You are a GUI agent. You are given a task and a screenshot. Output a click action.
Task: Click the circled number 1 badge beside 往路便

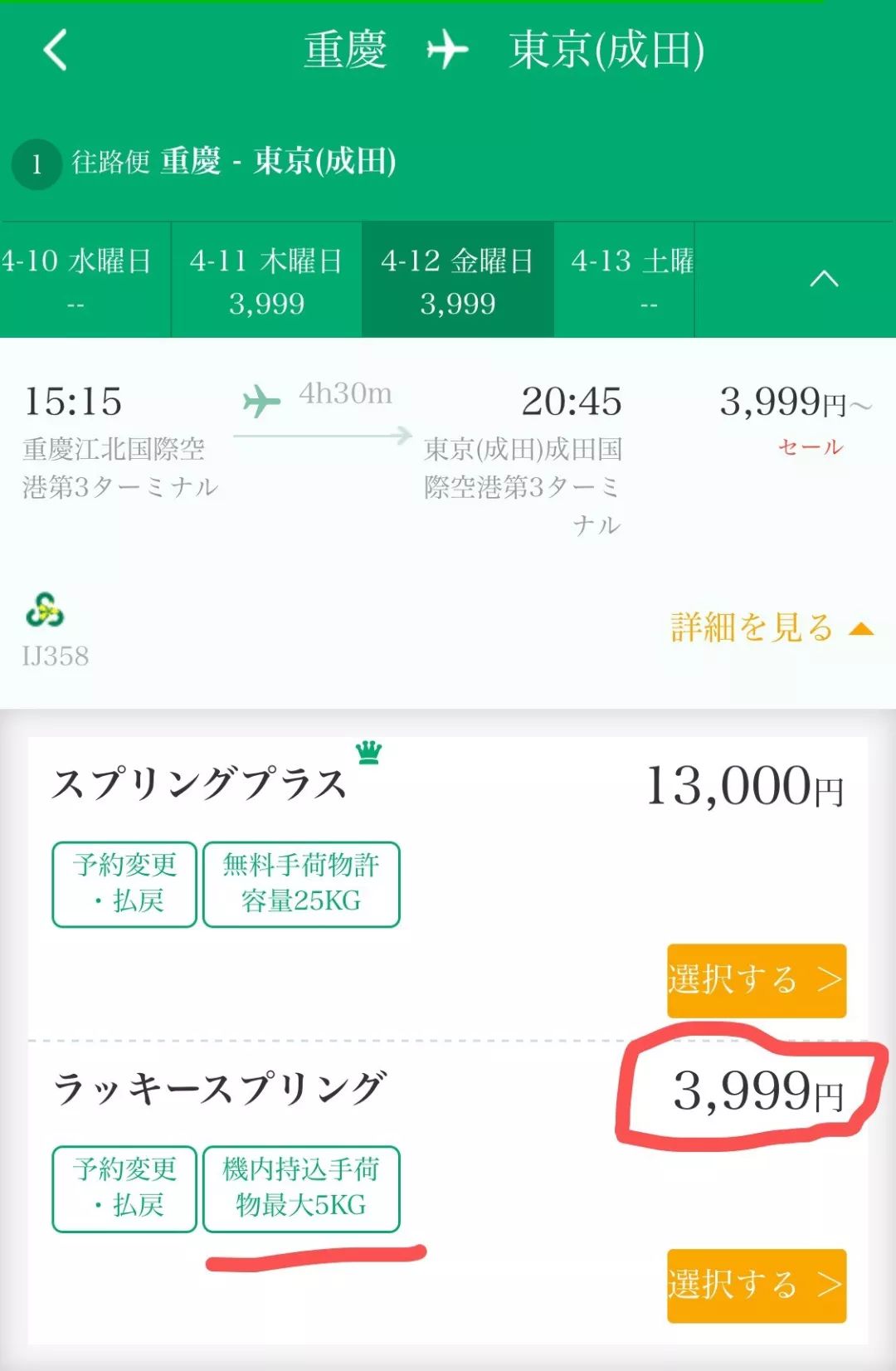point(35,163)
